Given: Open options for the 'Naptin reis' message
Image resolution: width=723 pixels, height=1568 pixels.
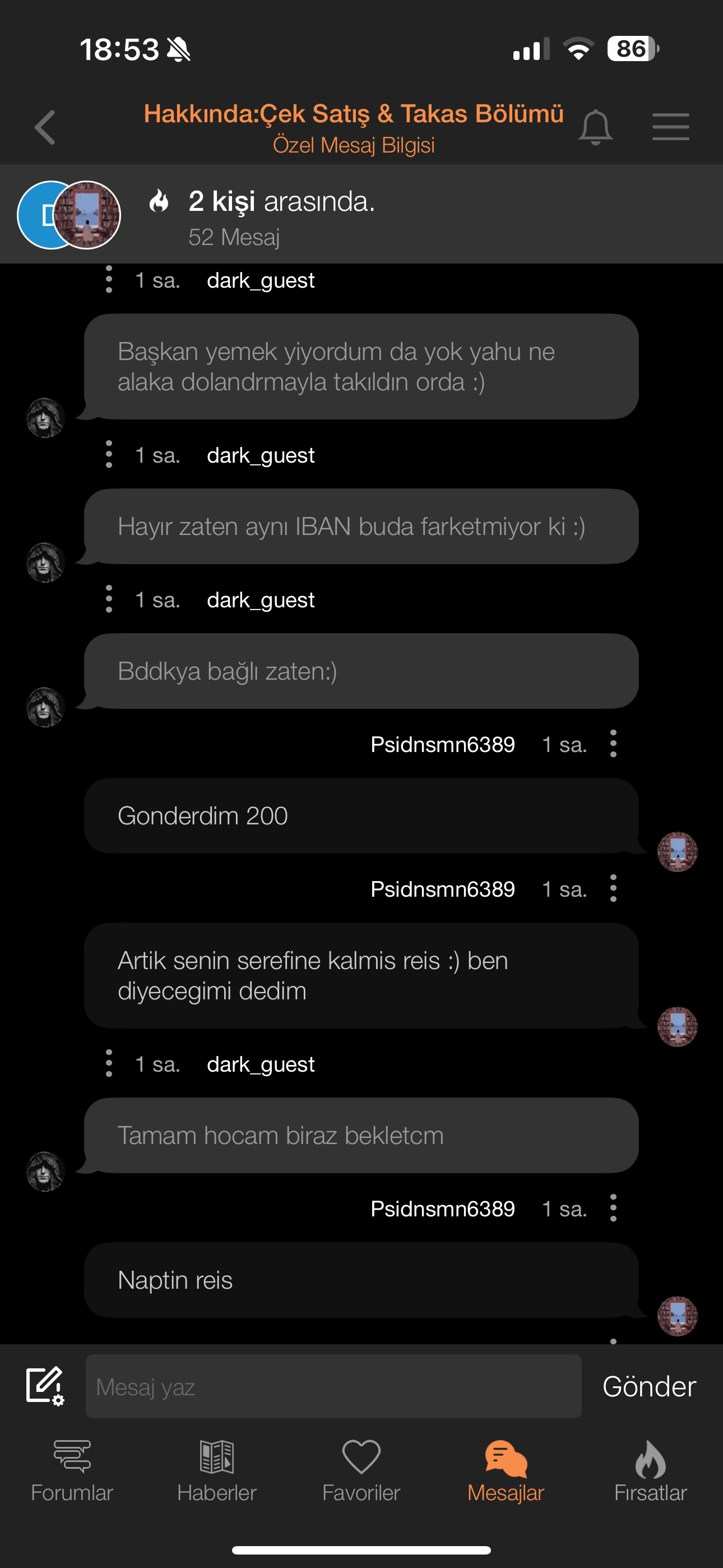Looking at the screenshot, I should pos(613,1209).
